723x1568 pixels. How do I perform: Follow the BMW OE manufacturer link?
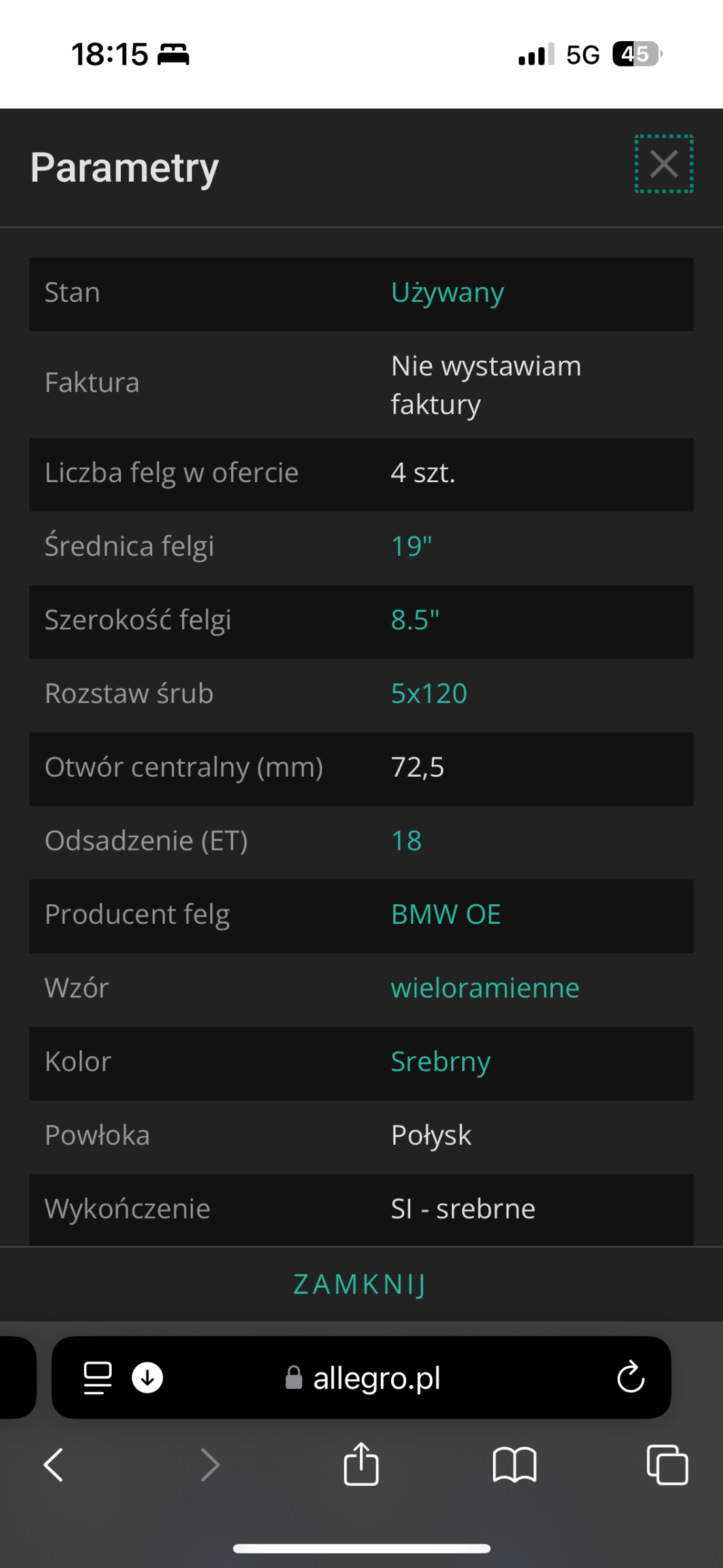click(445, 914)
